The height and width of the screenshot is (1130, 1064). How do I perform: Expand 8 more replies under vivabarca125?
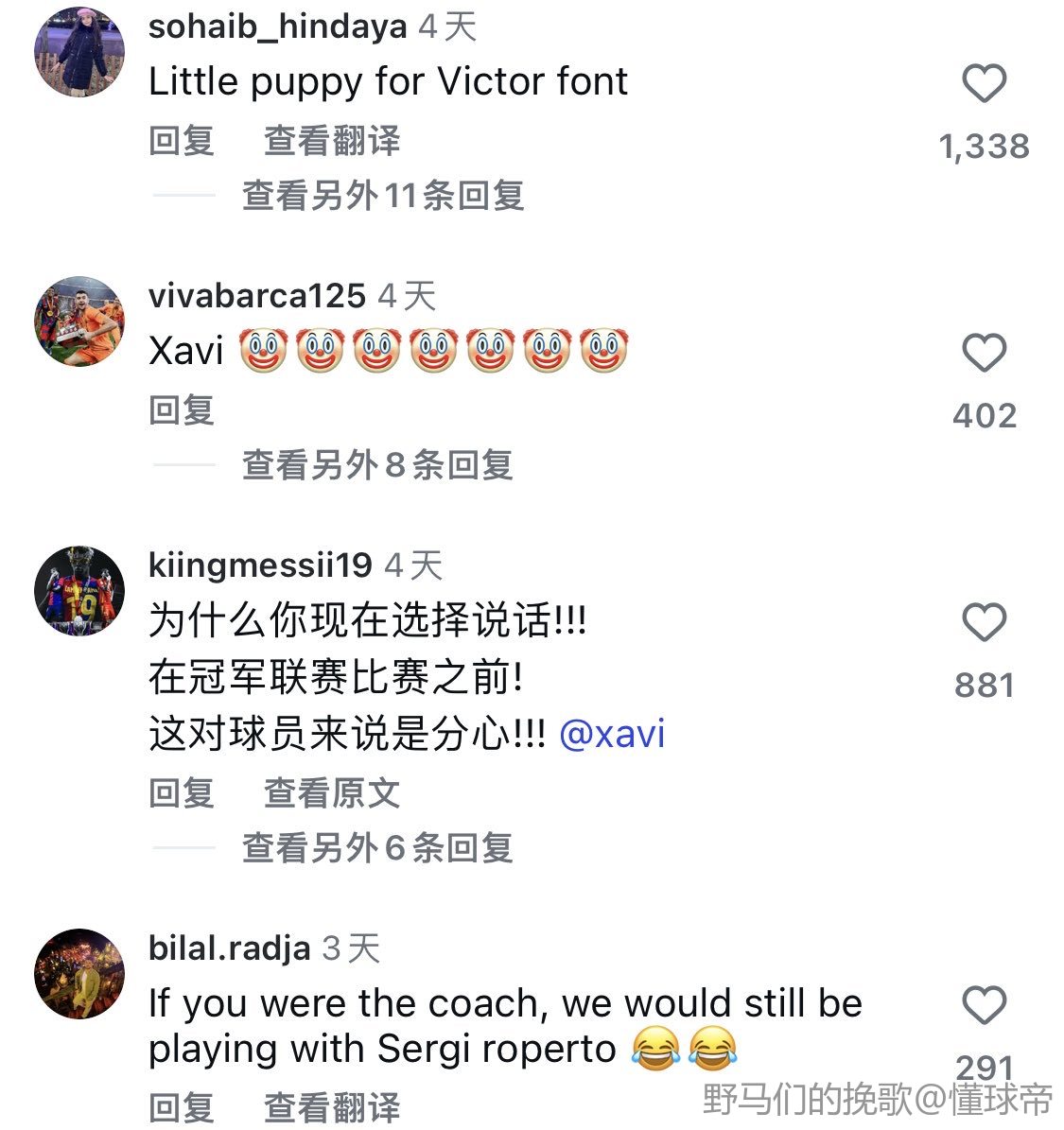(x=377, y=465)
